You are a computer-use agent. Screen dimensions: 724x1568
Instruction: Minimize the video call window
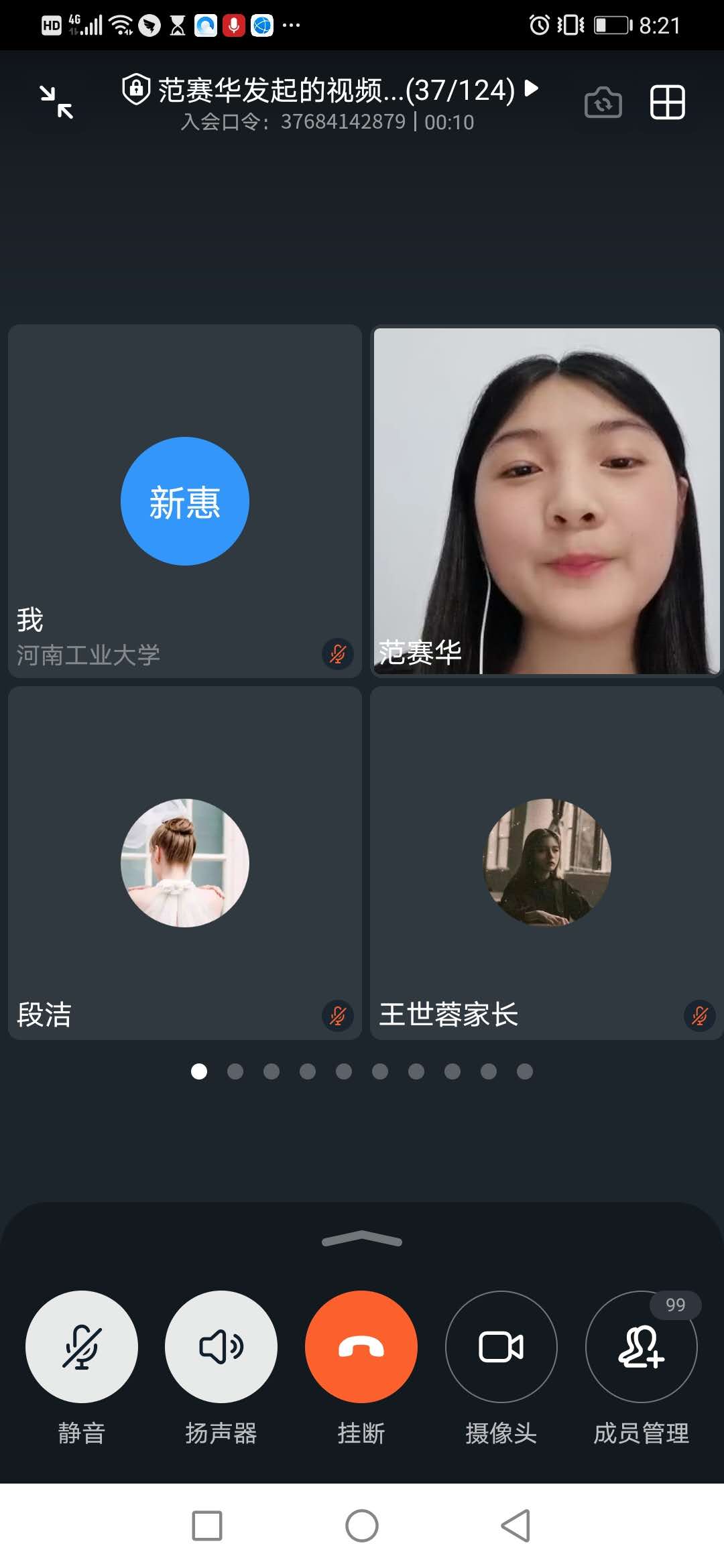click(x=56, y=103)
